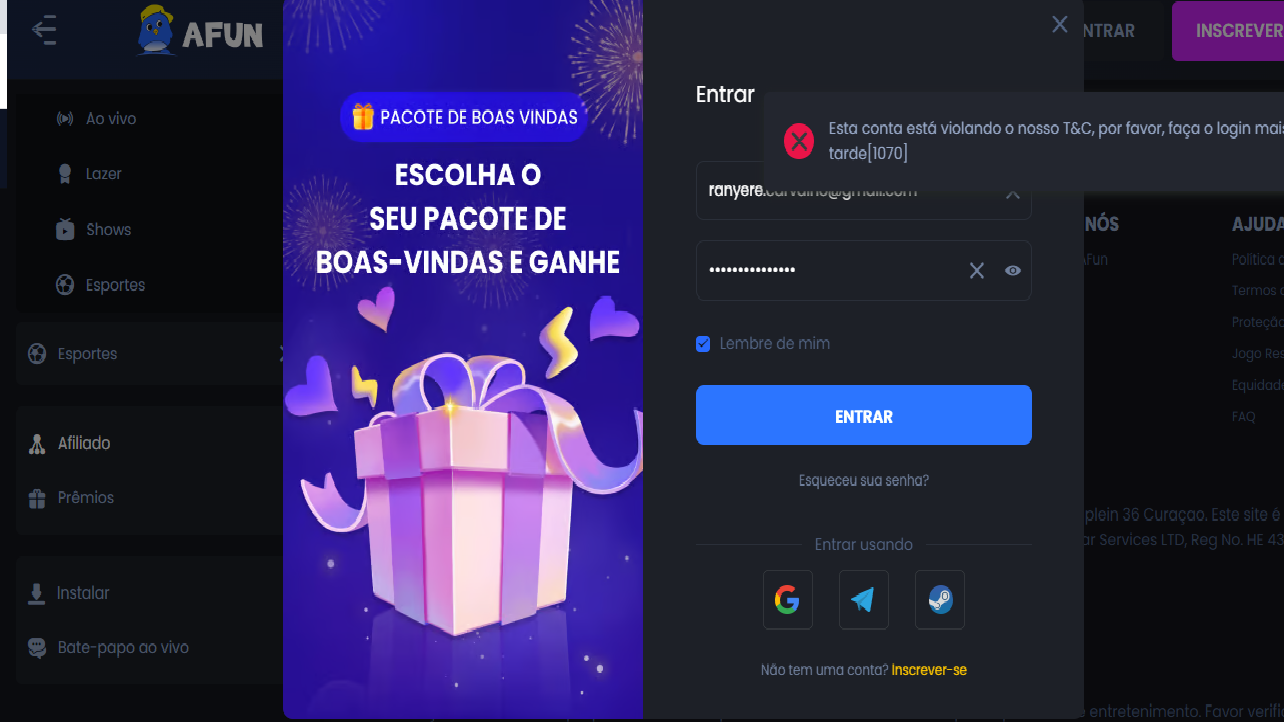Open the Inscrever-se link
The height and width of the screenshot is (722, 1284).
pos(929,670)
